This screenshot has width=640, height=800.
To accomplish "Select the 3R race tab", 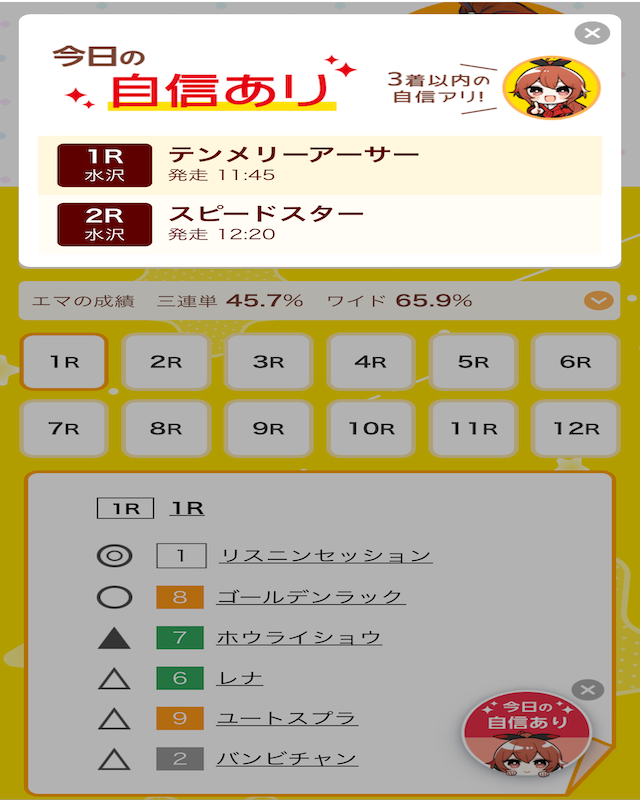I will [x=268, y=362].
